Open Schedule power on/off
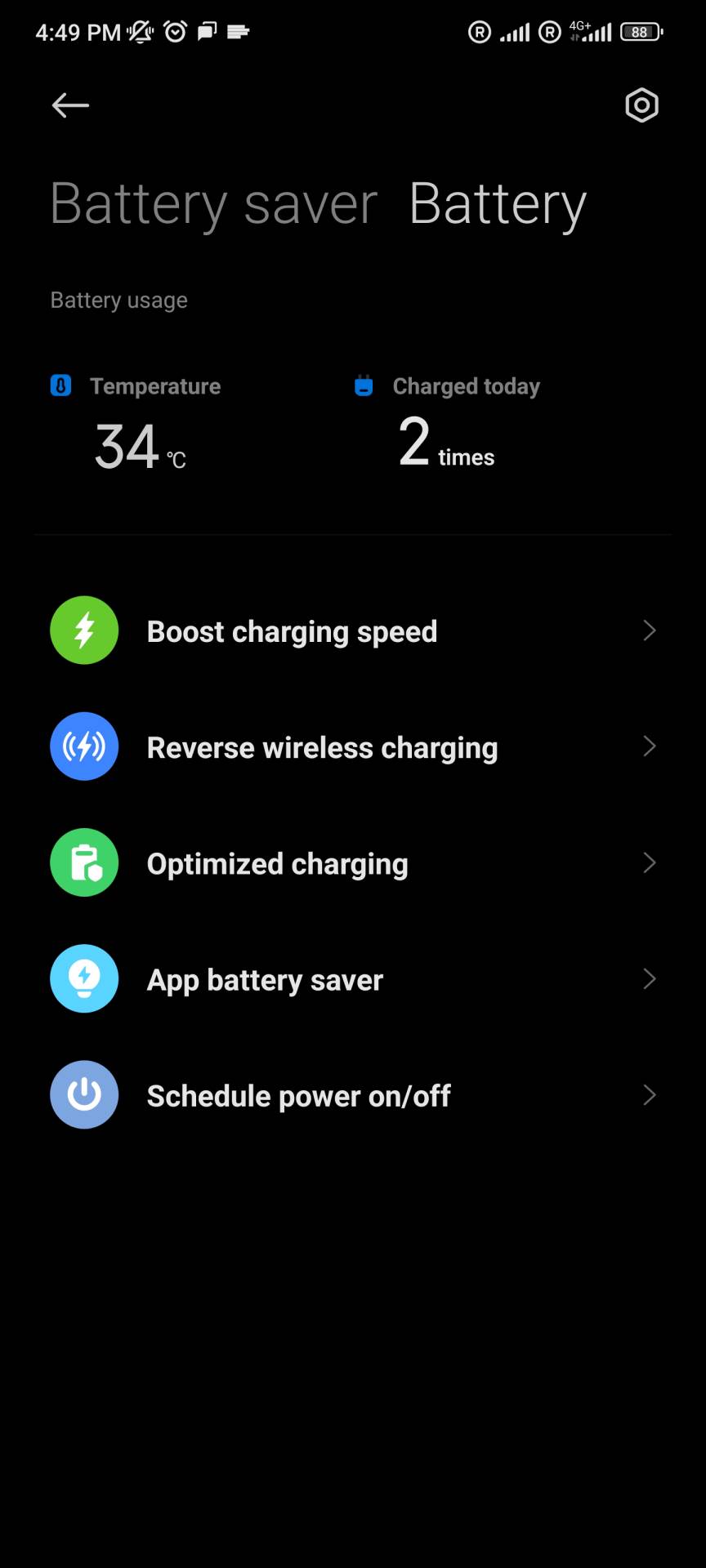 pos(353,1095)
